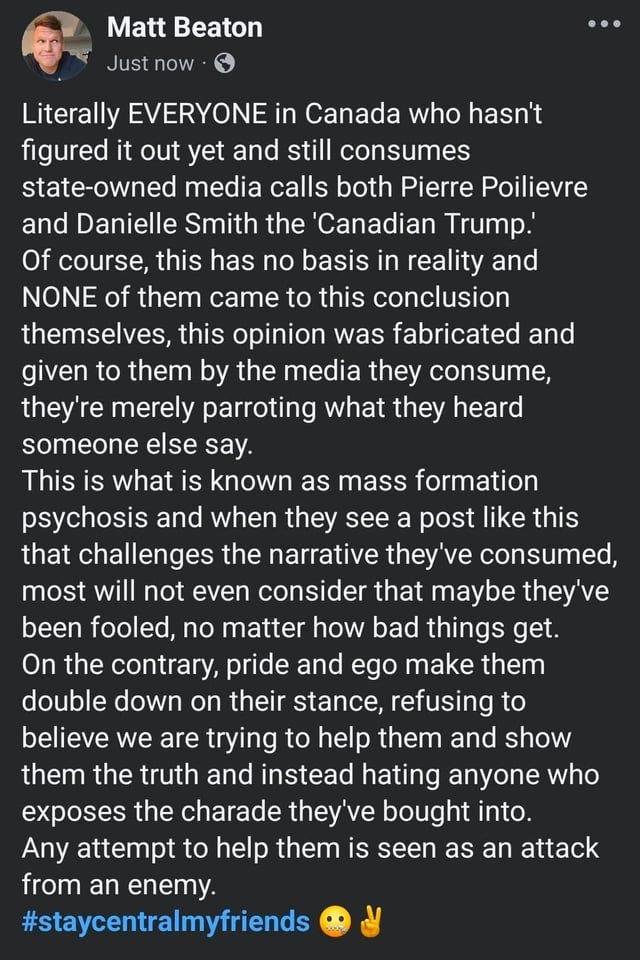Viewport: 640px width, 960px height.
Task: View the public audience globe icon
Action: 224,63
